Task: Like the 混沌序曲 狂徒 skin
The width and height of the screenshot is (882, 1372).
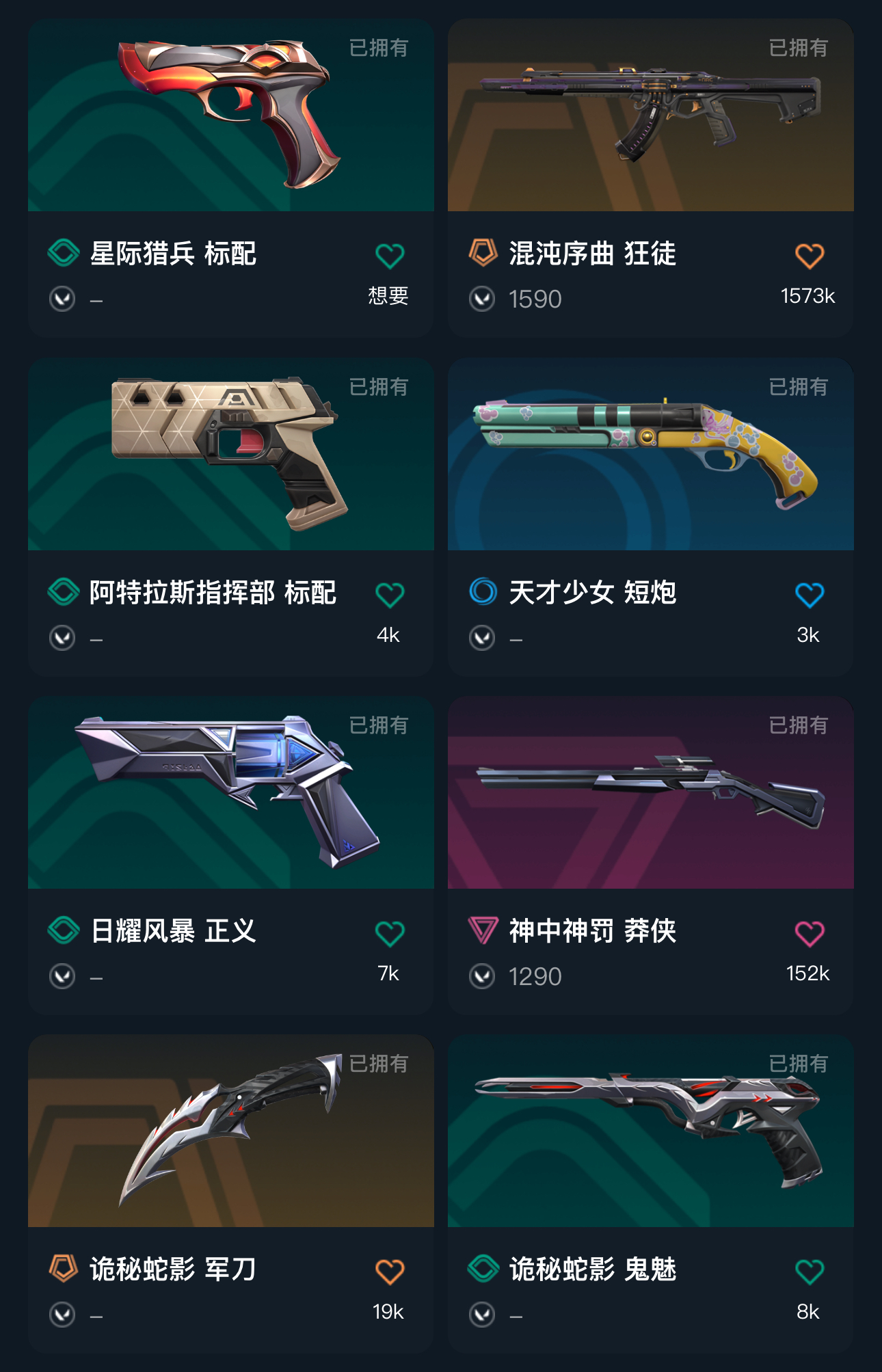Action: tap(810, 256)
